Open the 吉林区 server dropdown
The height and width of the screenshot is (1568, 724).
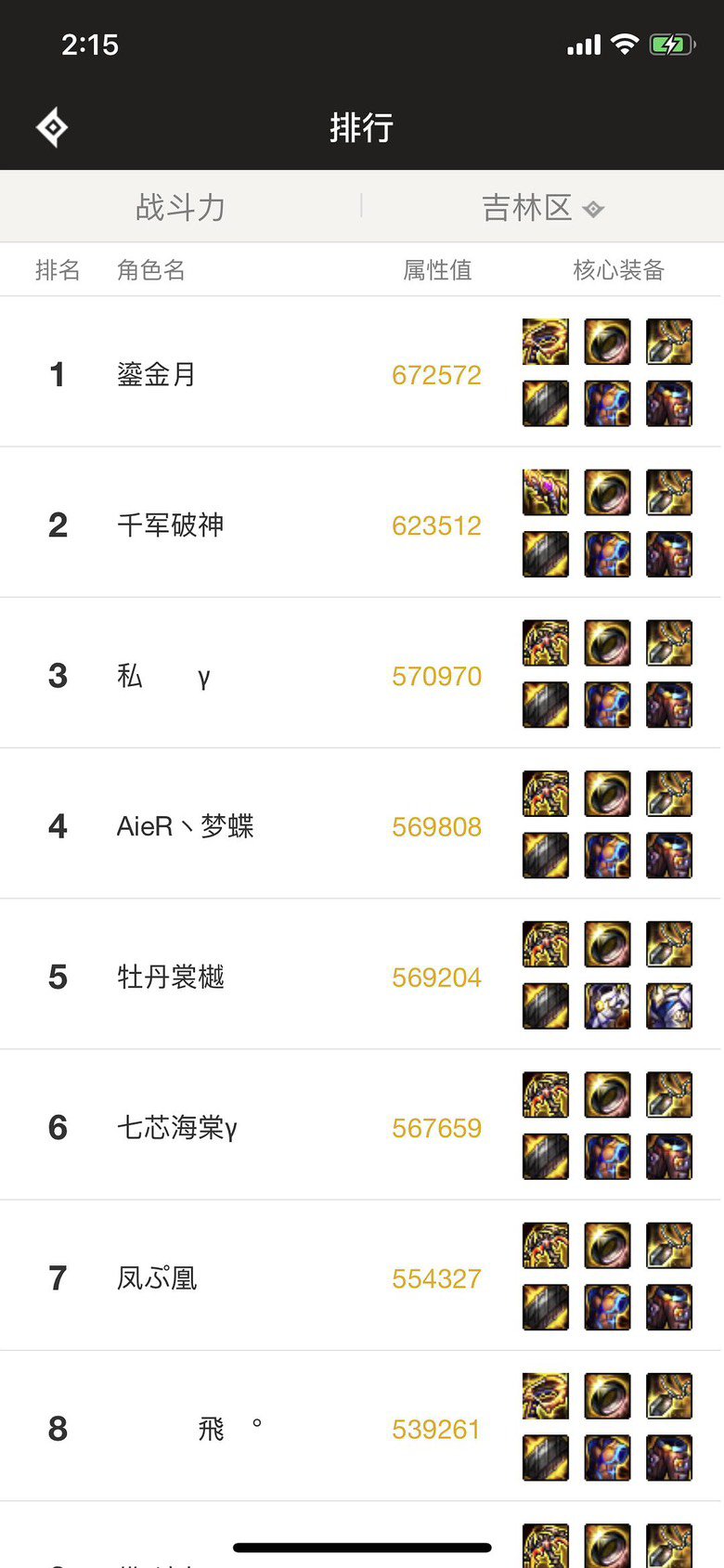(542, 208)
